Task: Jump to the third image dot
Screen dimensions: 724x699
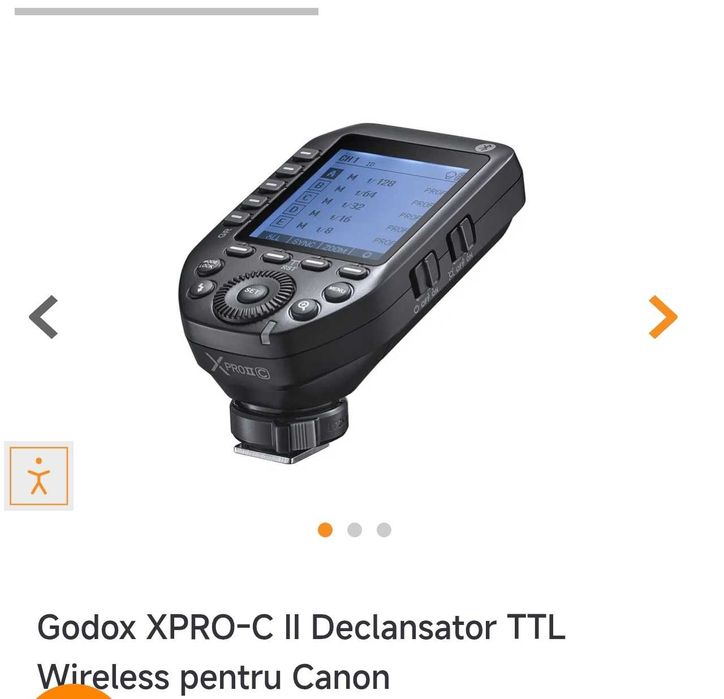Action: tap(384, 530)
